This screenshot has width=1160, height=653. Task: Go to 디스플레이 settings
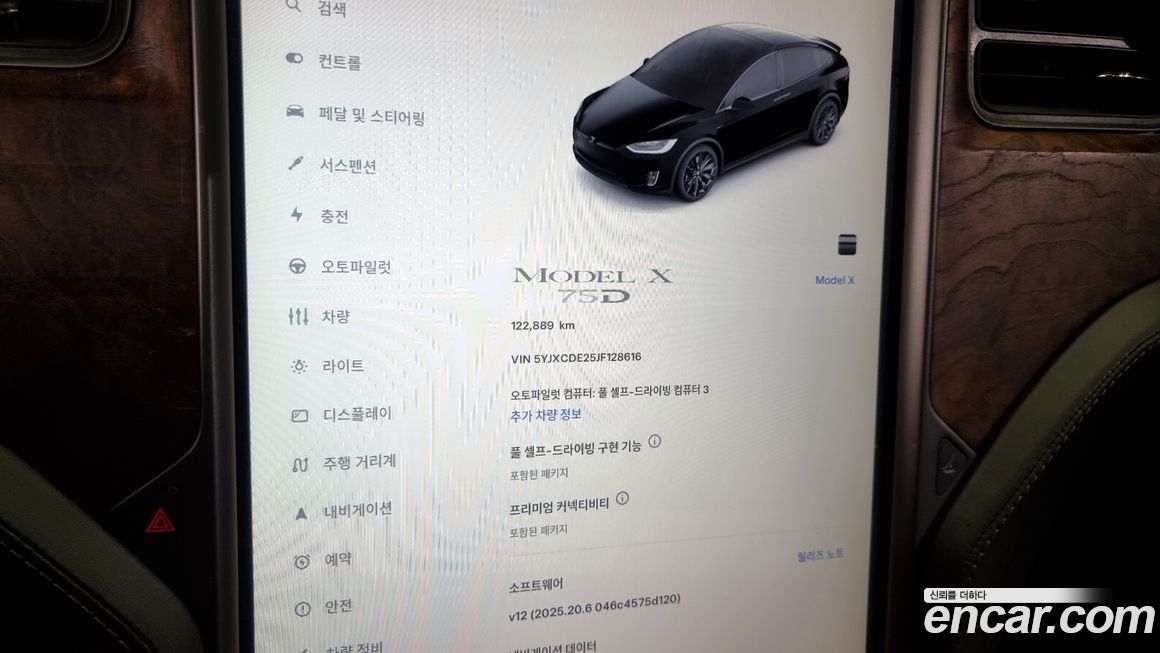356,414
